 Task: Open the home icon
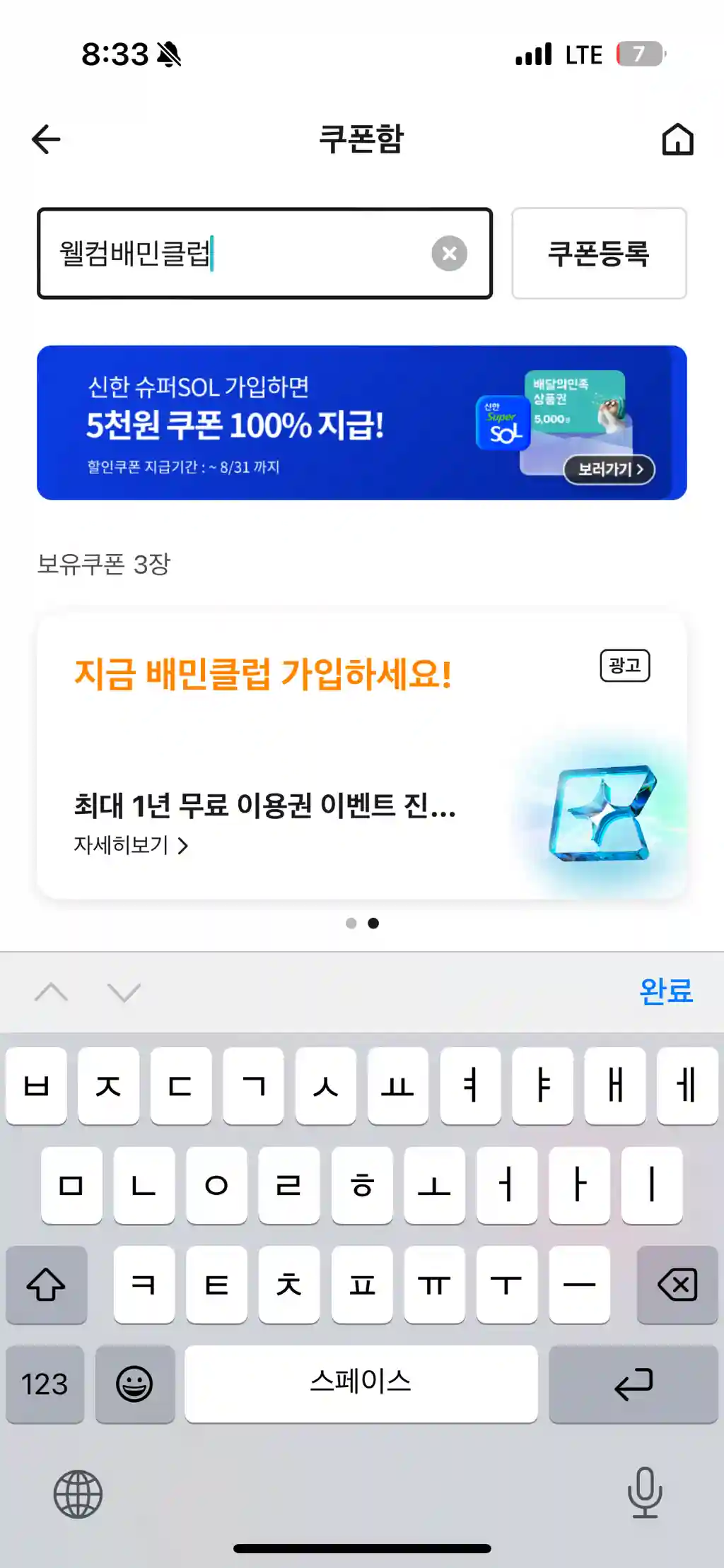(x=677, y=139)
